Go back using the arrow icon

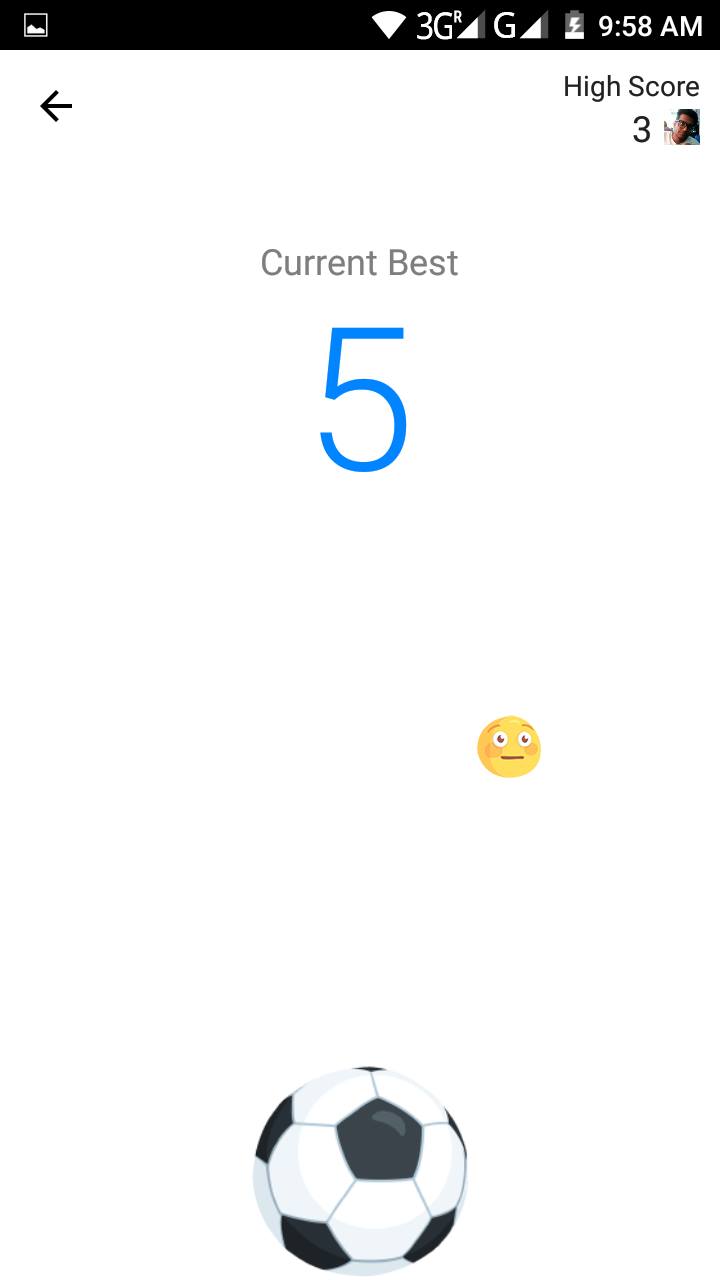click(x=56, y=106)
